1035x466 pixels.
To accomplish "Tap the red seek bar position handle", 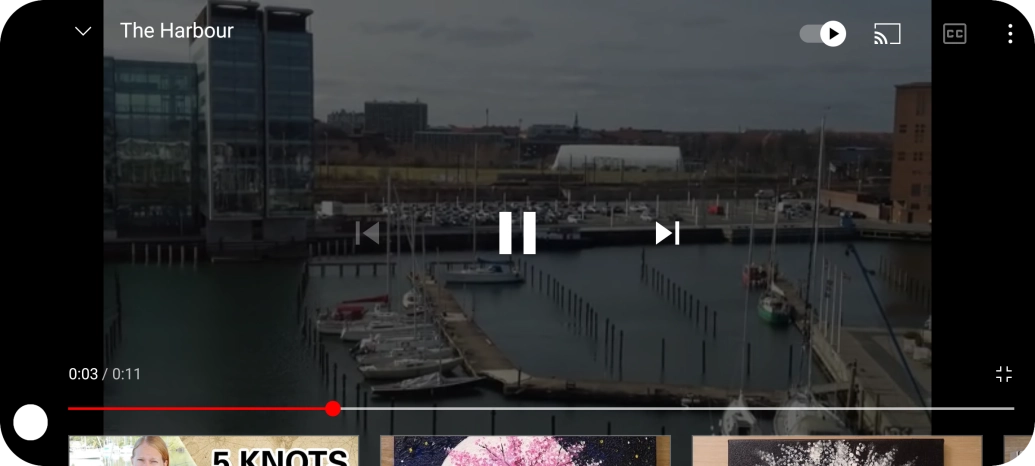I will [333, 408].
